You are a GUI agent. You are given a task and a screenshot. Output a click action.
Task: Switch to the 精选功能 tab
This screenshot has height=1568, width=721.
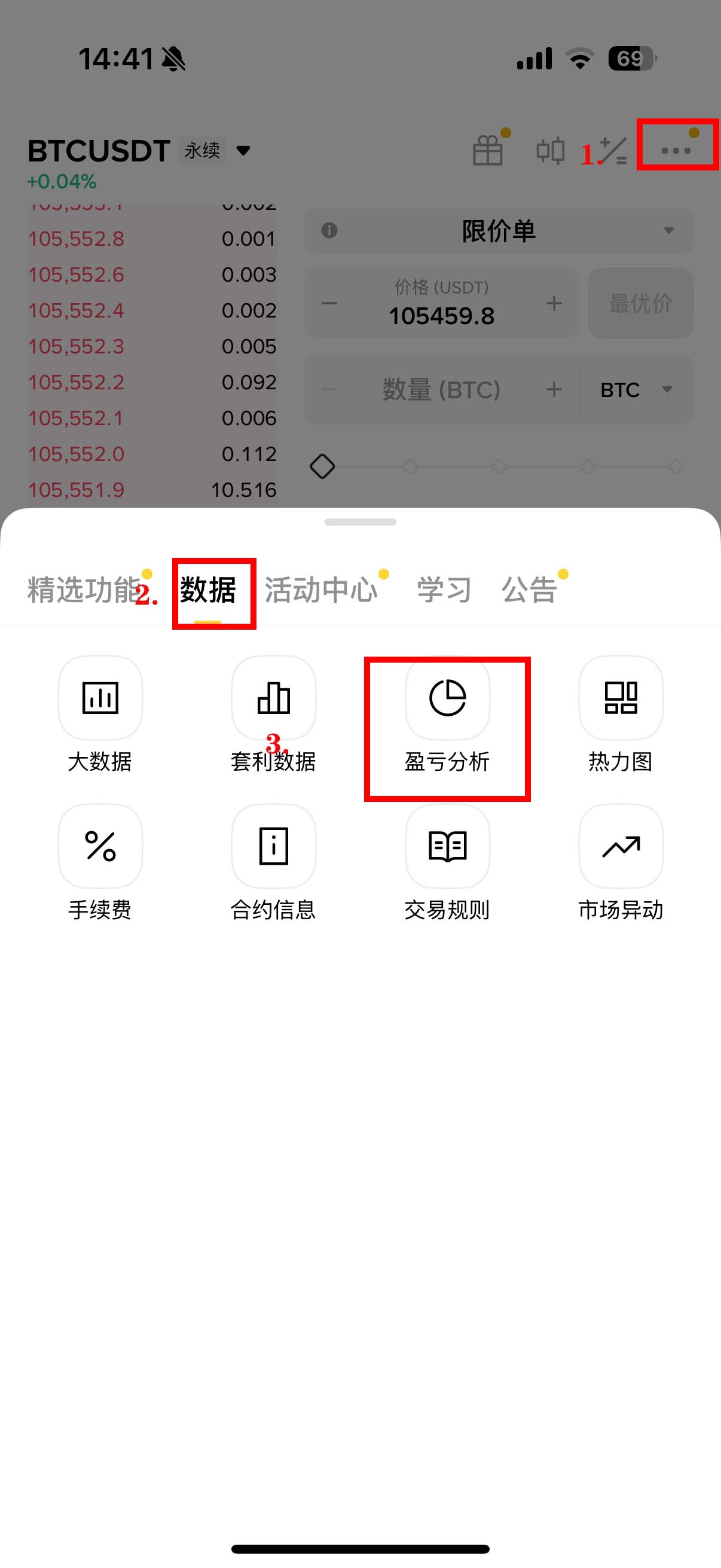coord(84,590)
